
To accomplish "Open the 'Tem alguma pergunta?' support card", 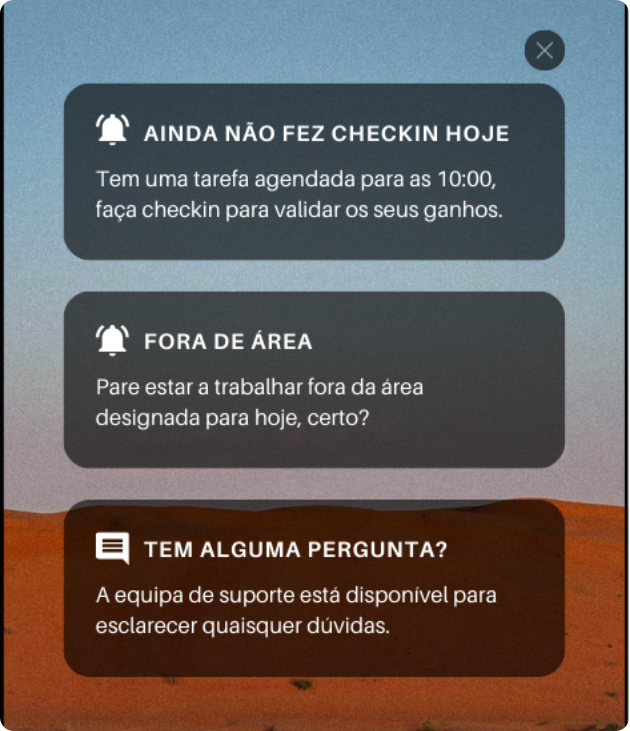I will pos(314,588).
